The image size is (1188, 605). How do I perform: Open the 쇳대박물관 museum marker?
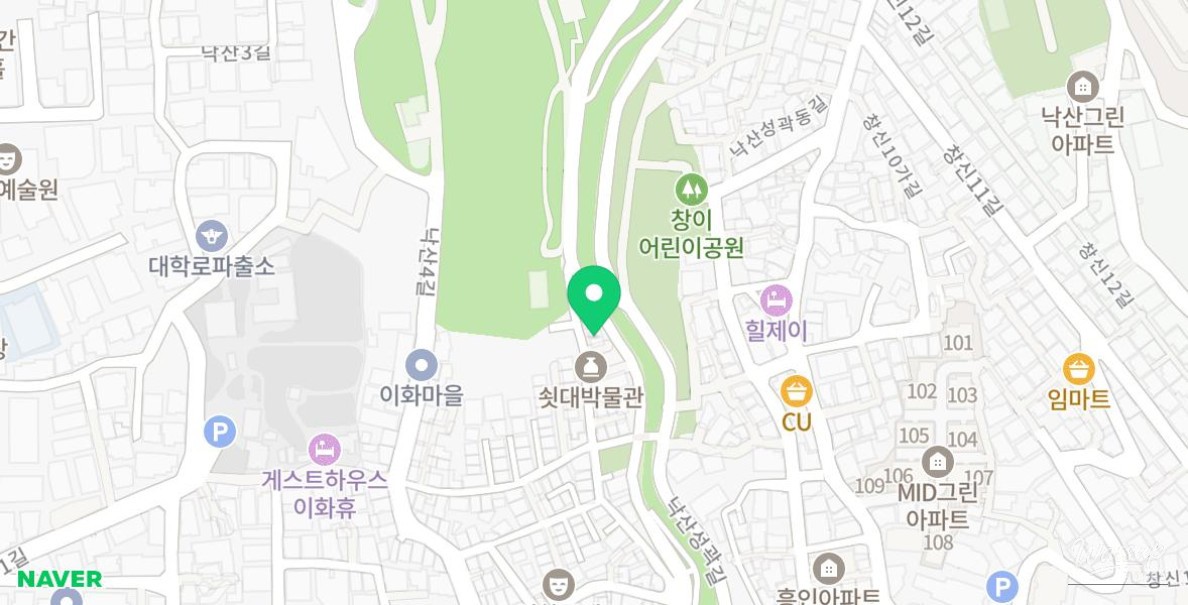590,367
